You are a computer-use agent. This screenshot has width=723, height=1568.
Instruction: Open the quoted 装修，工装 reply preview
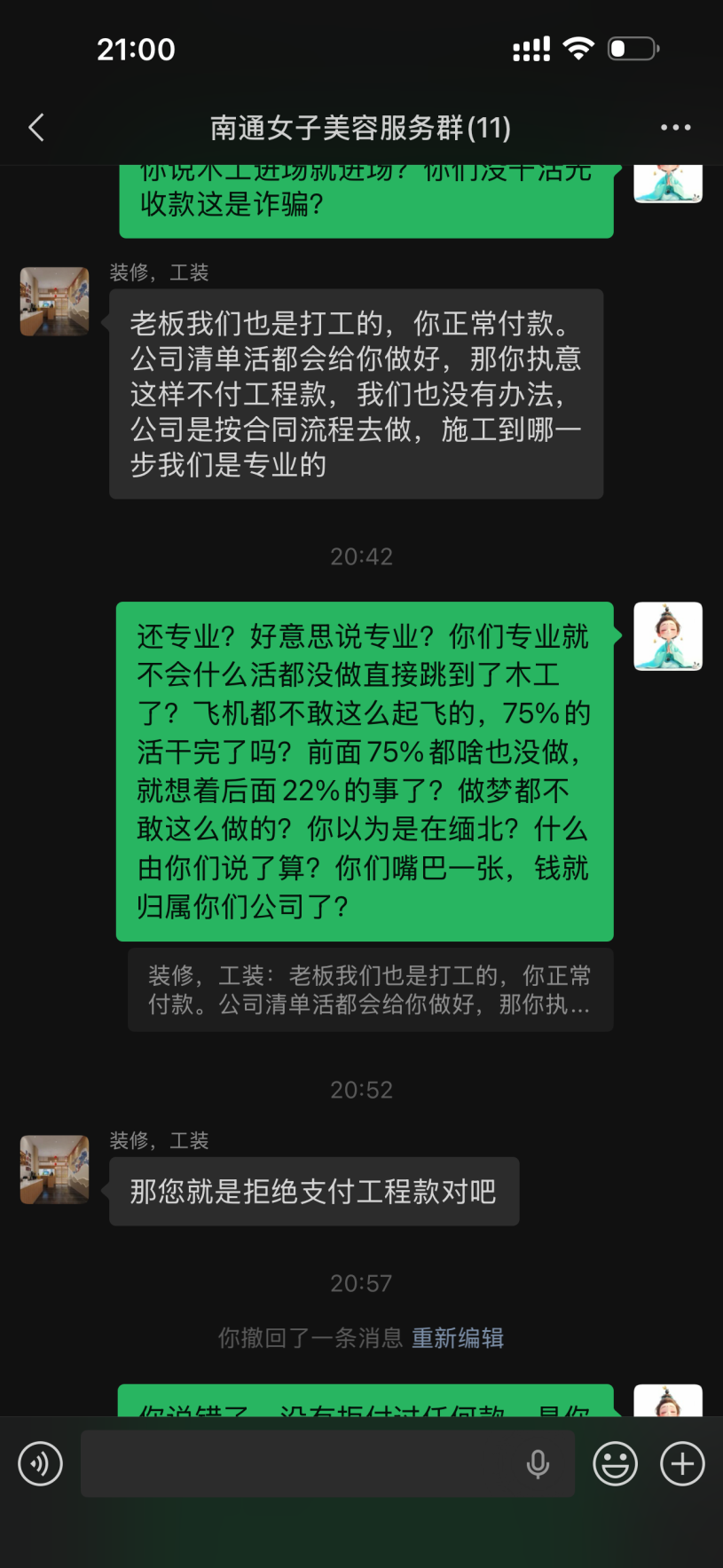(x=370, y=989)
